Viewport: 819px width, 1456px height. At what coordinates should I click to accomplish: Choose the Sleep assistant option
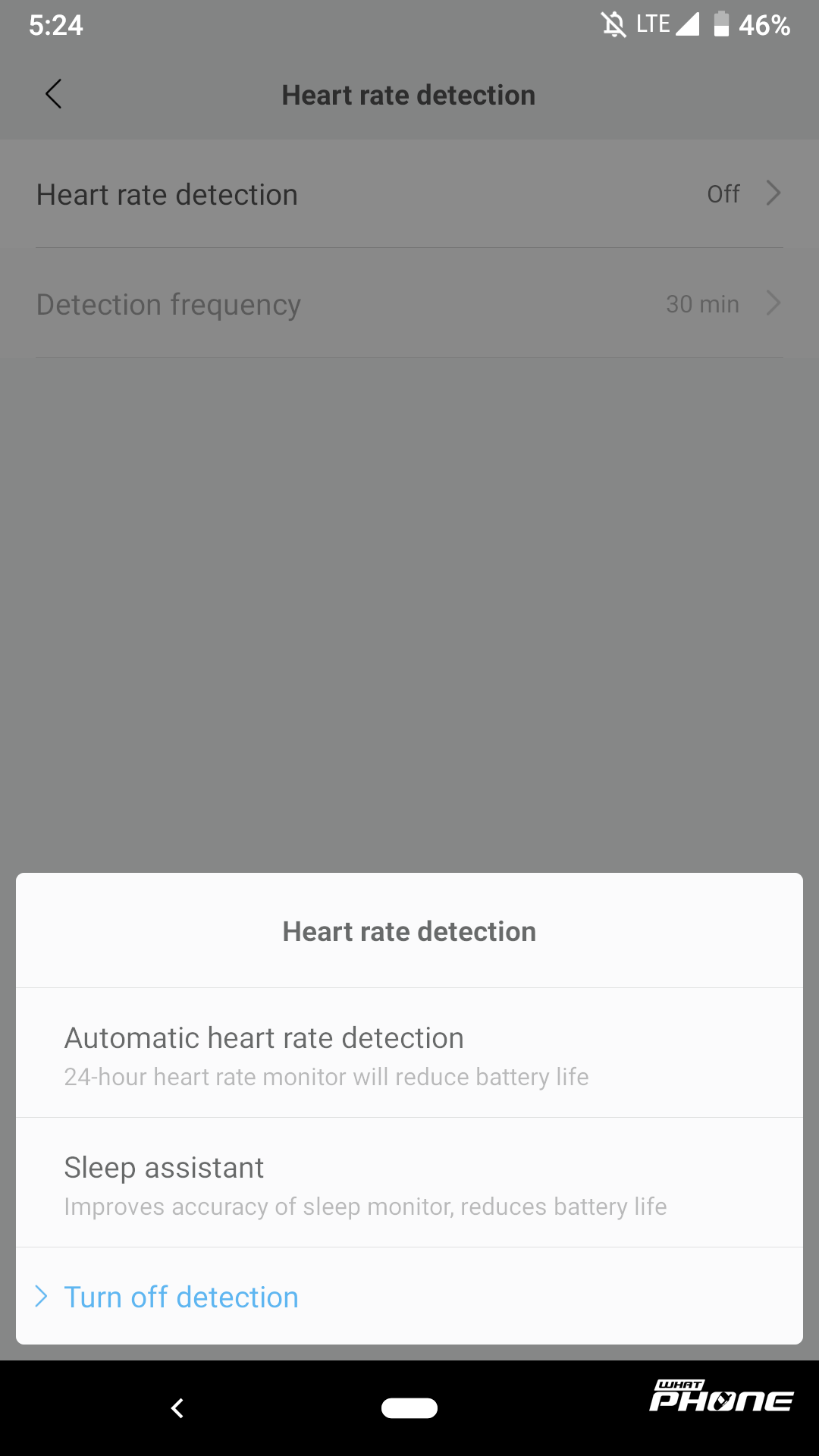pos(409,1183)
